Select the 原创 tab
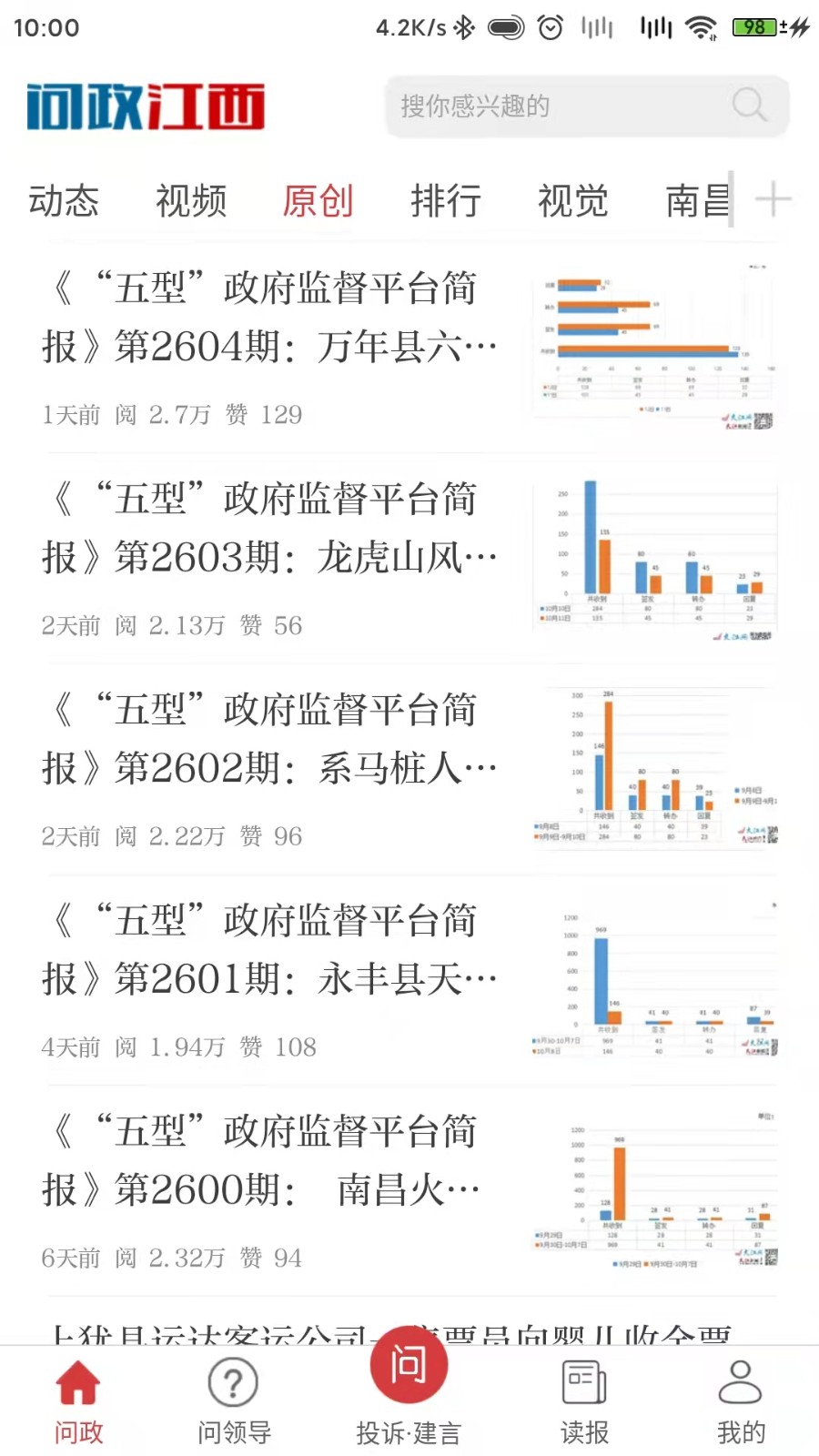819x1456 pixels. click(x=318, y=200)
